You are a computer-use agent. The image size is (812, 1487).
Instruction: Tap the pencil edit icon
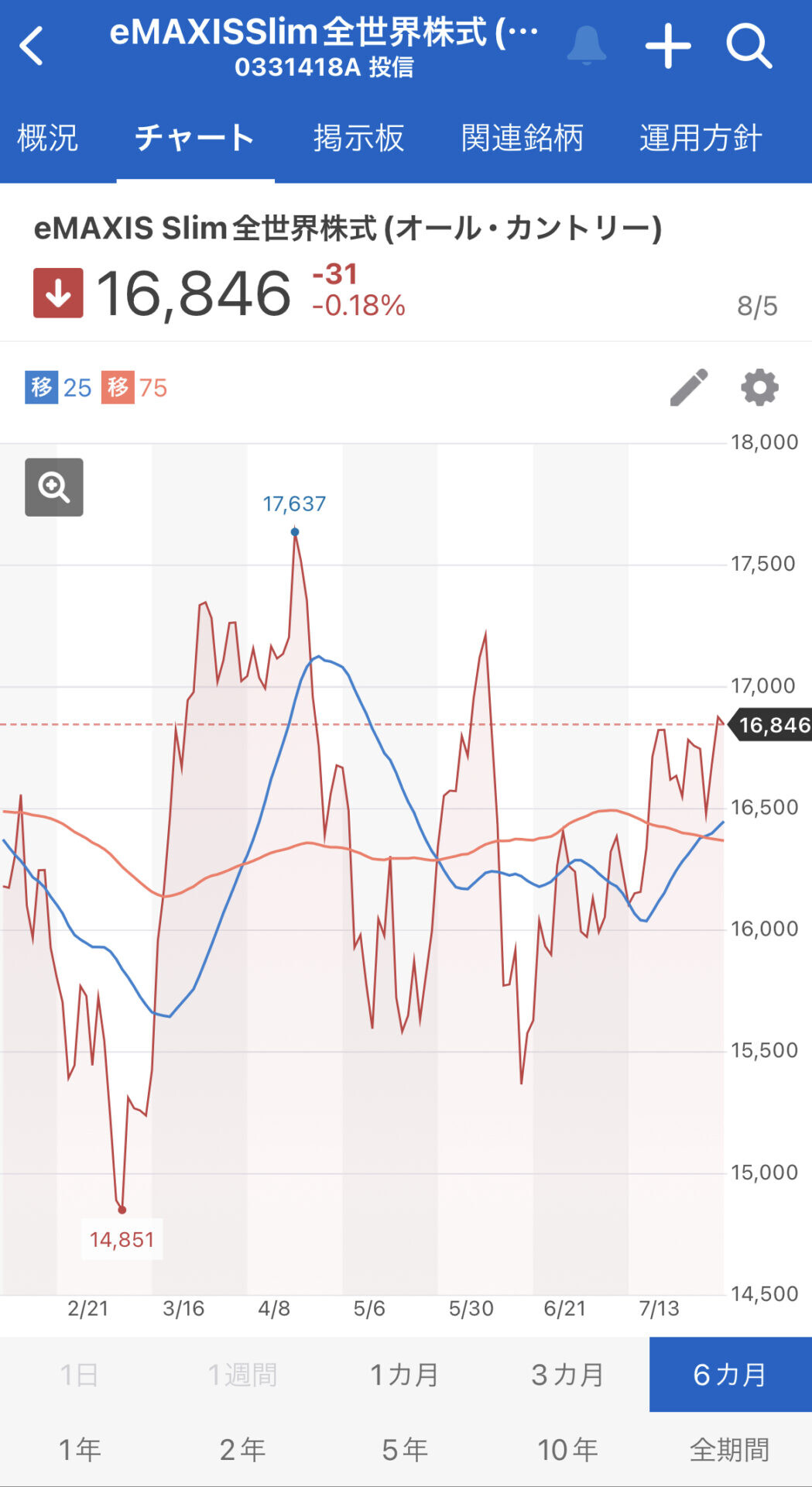coord(689,387)
